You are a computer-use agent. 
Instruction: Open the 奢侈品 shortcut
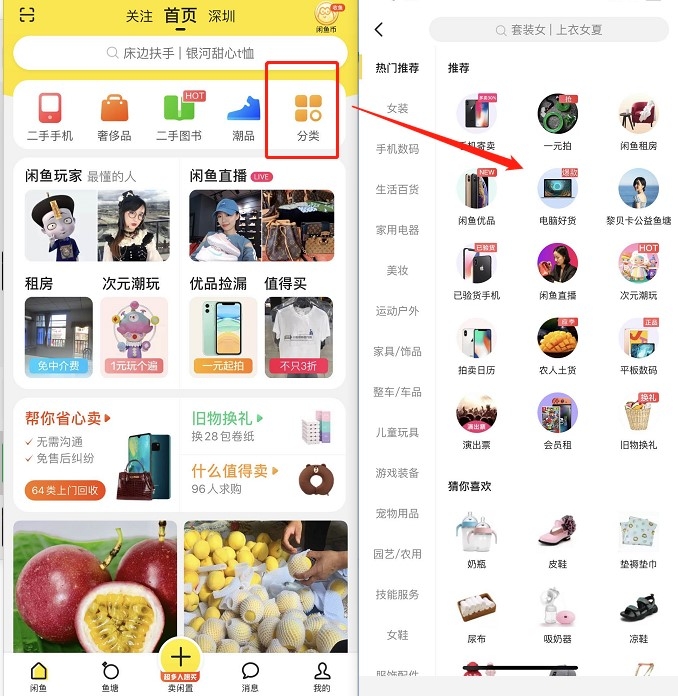(114, 116)
